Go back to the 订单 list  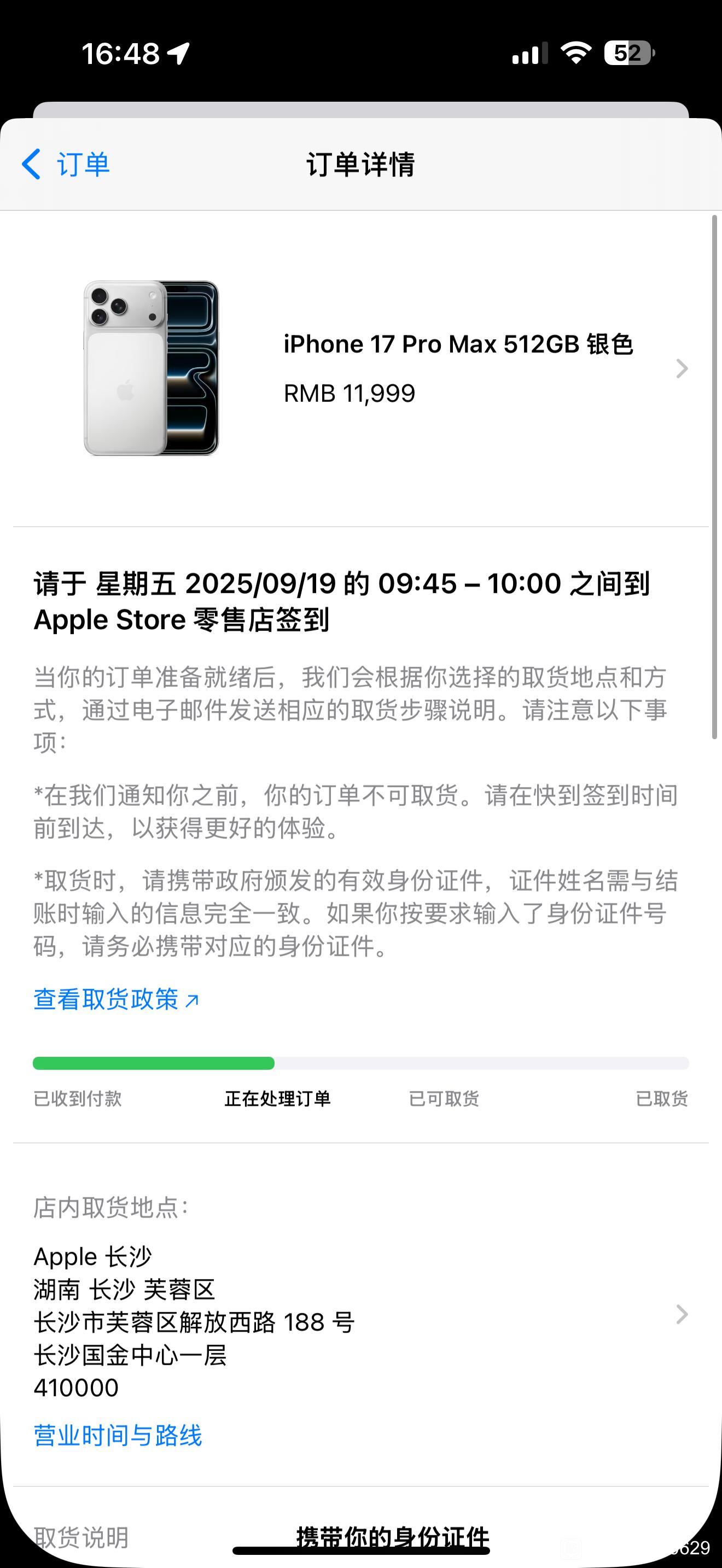(66, 165)
